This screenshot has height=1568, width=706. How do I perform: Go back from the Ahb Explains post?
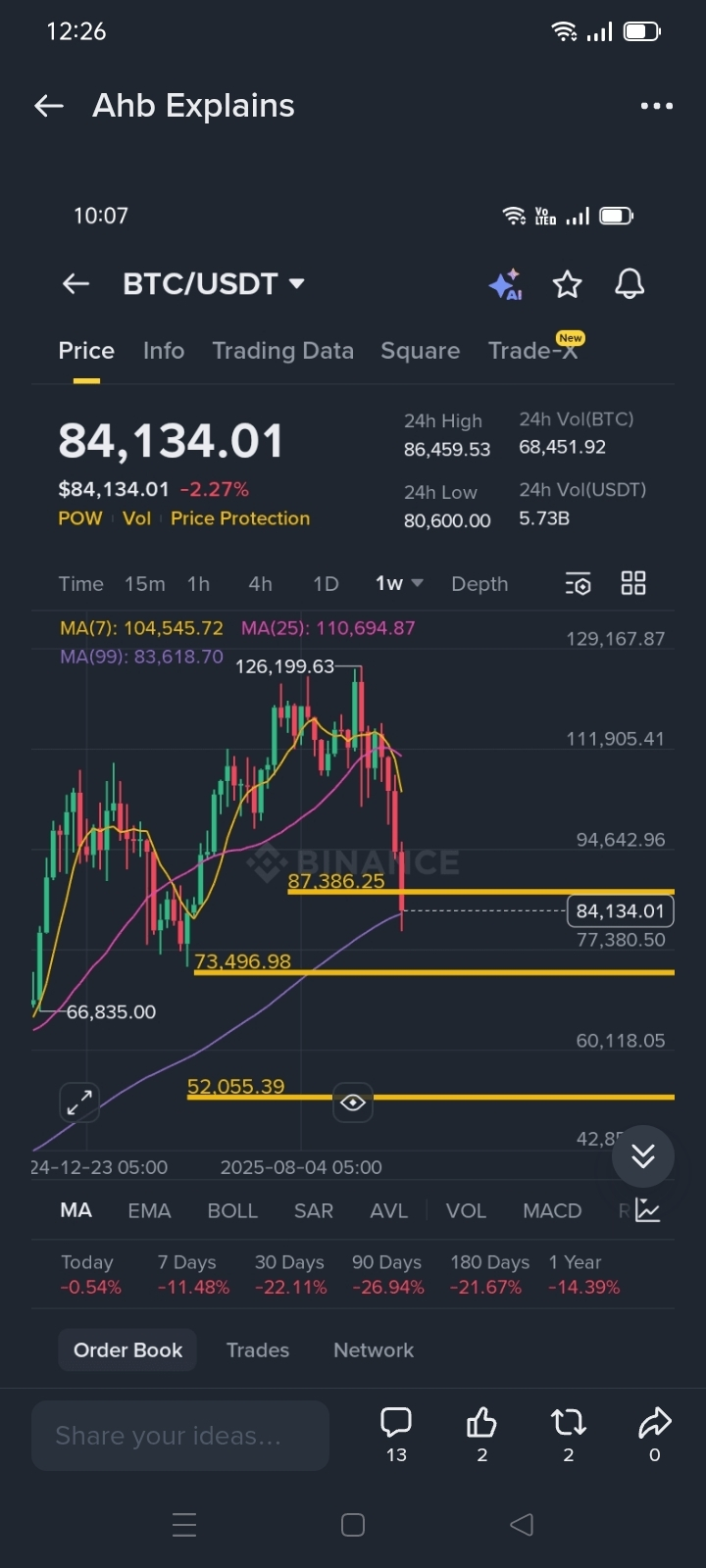point(49,106)
